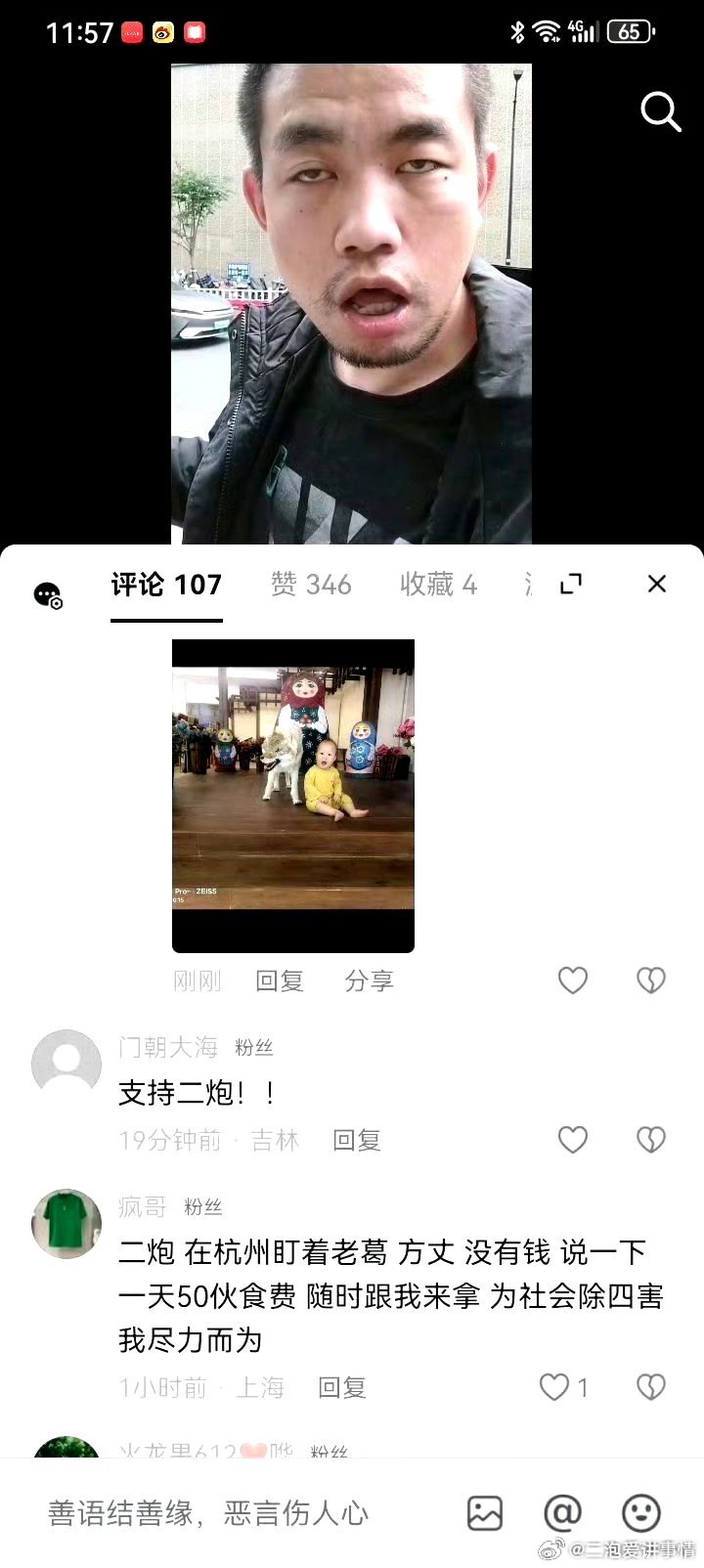Screen dimensions: 704x1568
Task: Like the comment posted 刚刚
Action: click(x=573, y=980)
